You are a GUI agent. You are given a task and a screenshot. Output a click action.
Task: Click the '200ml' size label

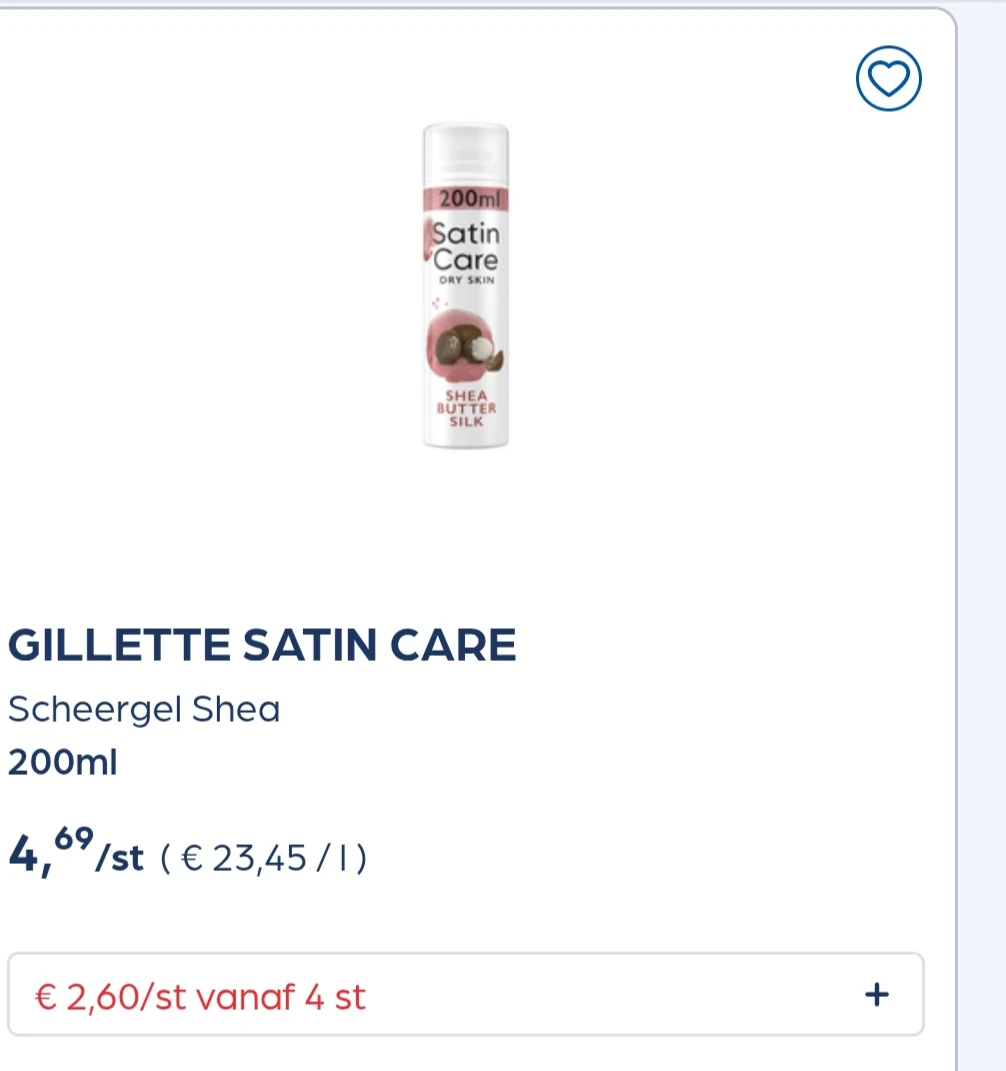point(62,763)
